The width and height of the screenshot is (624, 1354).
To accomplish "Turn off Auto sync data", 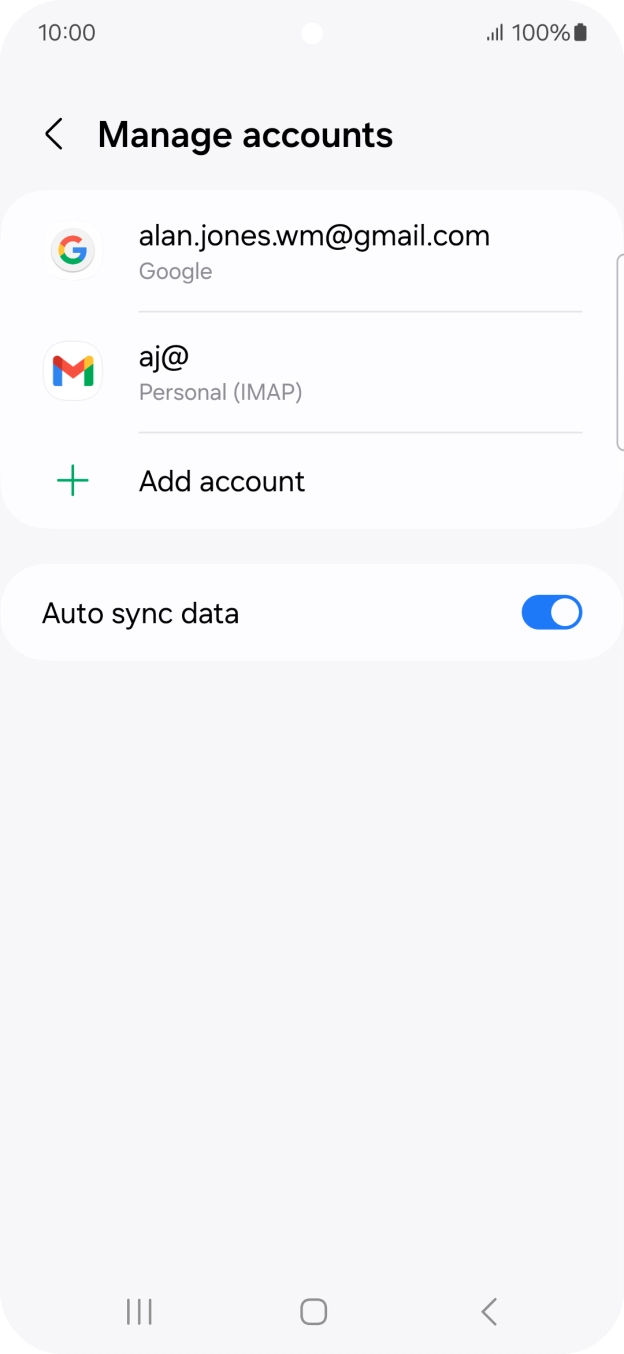I will 551,613.
